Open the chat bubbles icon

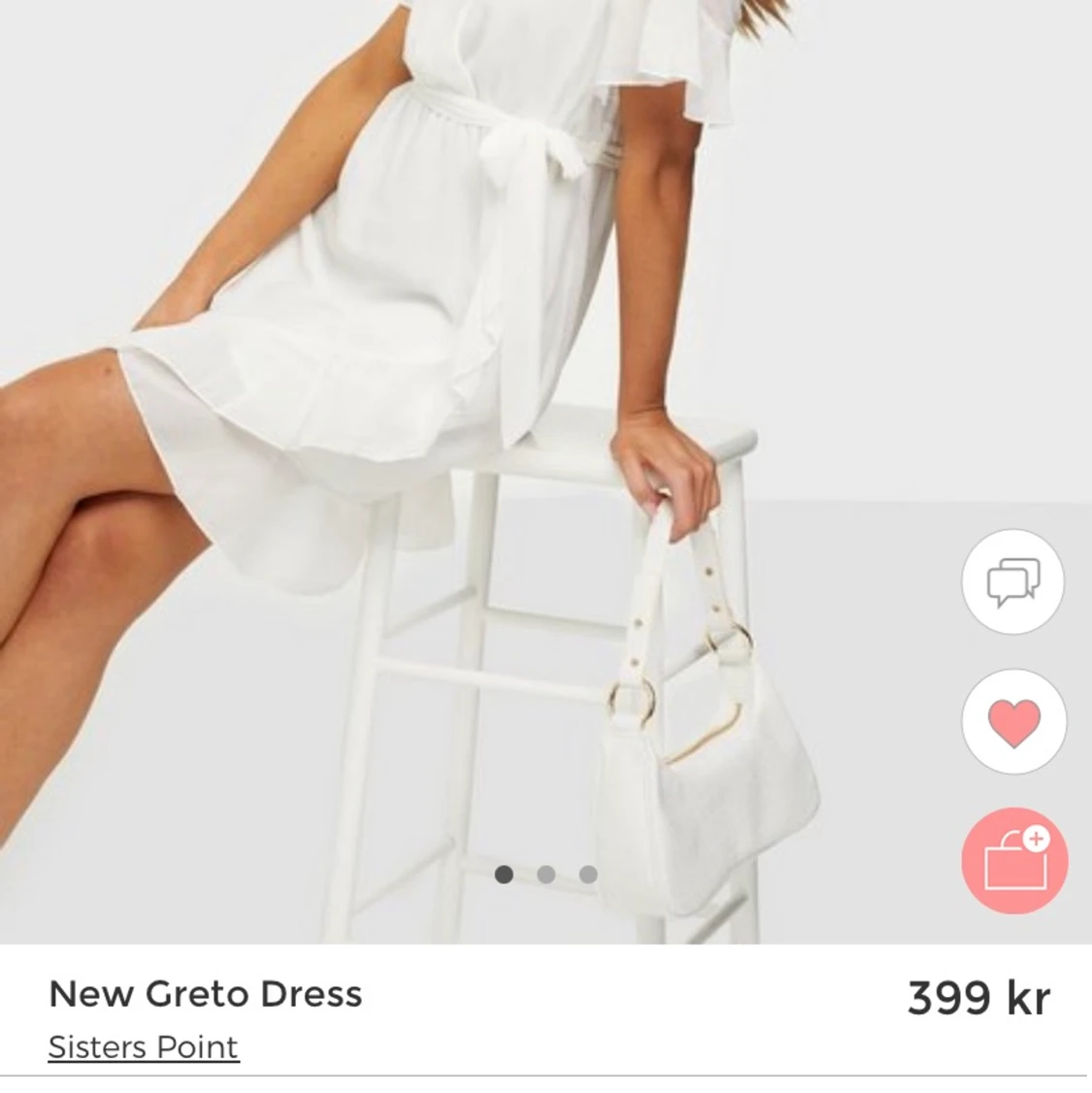pos(1013,582)
